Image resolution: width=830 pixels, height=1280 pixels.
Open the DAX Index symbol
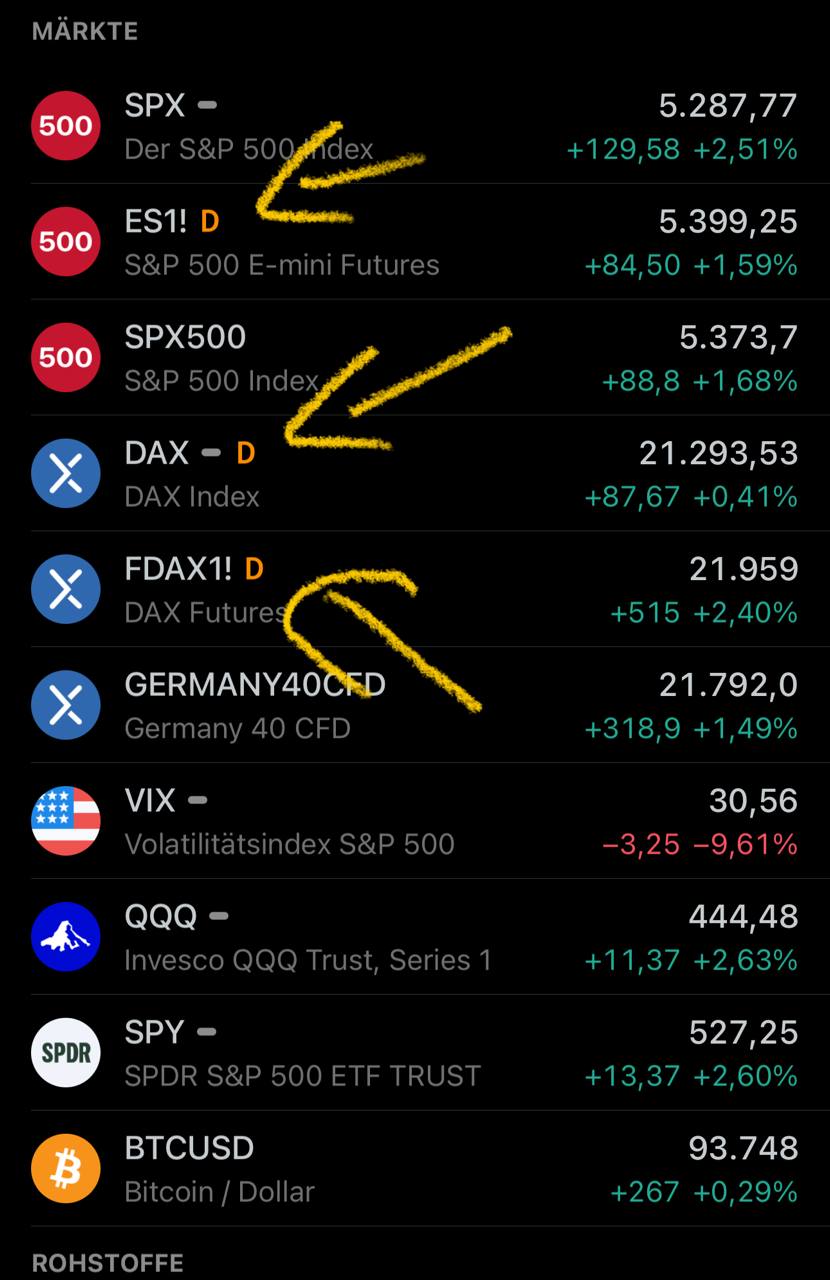pos(414,474)
